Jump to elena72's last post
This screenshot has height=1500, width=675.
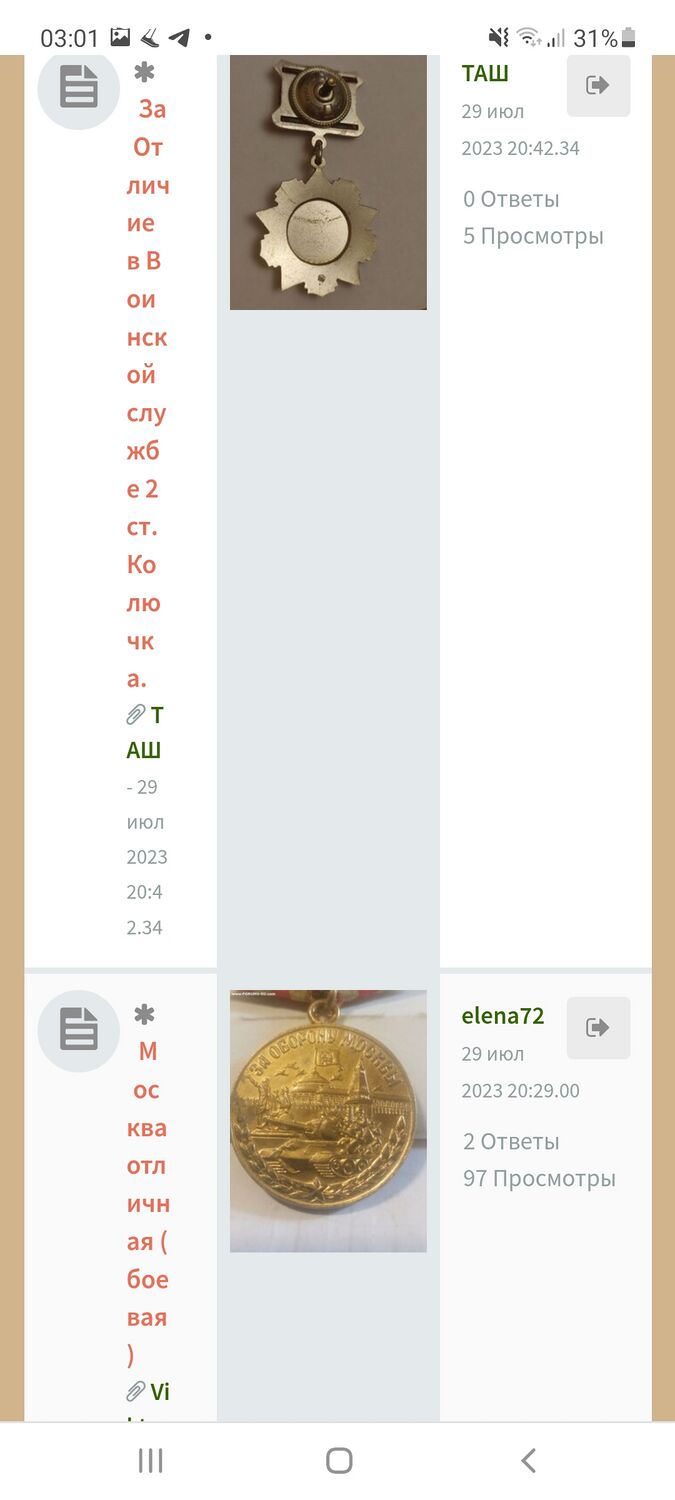click(598, 1028)
